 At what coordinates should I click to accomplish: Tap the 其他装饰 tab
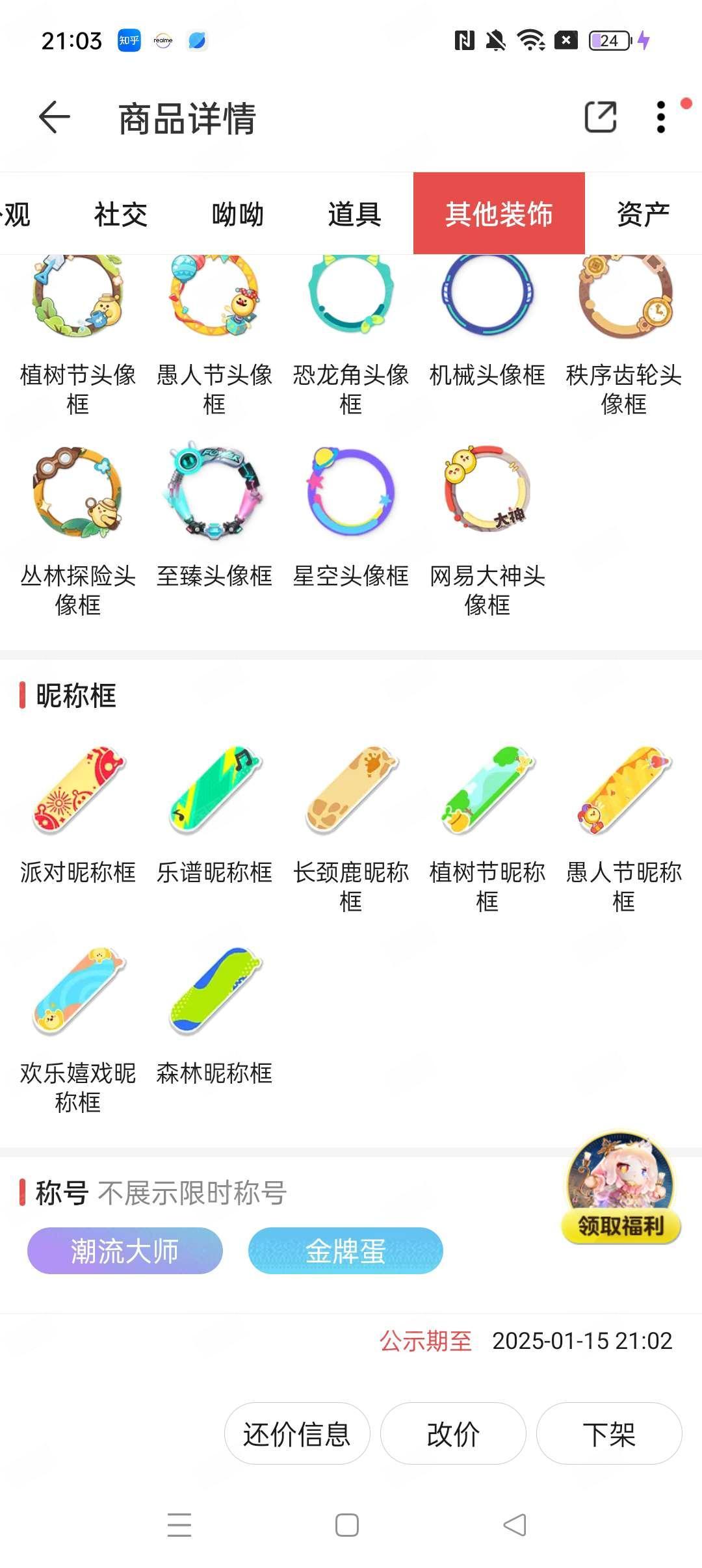pyautogui.click(x=499, y=213)
